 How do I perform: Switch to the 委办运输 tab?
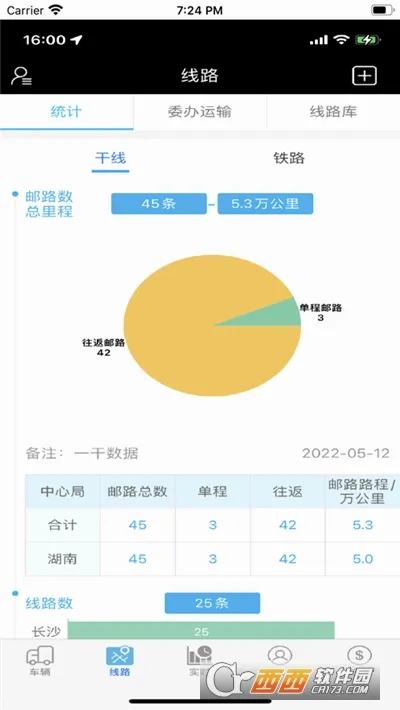tap(200, 112)
